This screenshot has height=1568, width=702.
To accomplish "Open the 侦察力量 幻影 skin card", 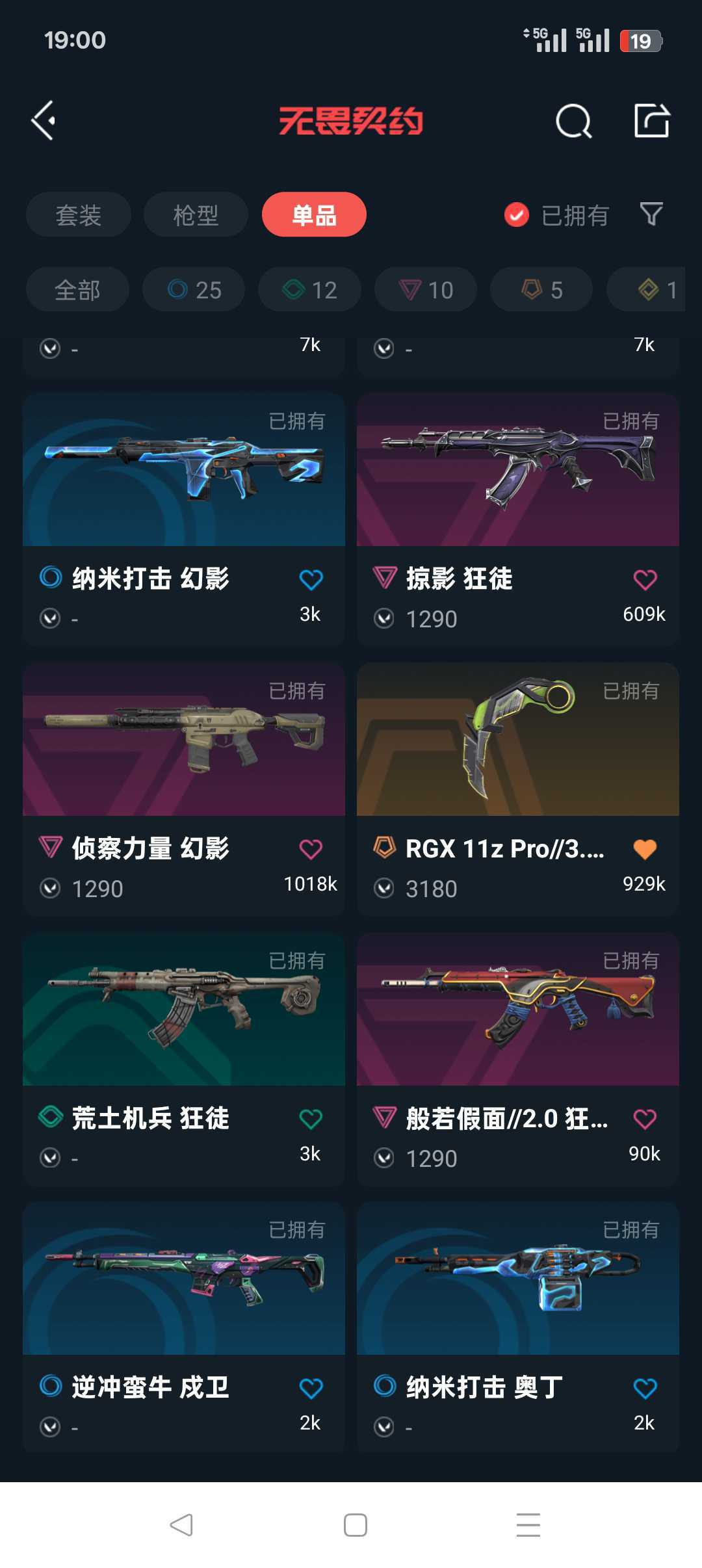I will click(184, 789).
